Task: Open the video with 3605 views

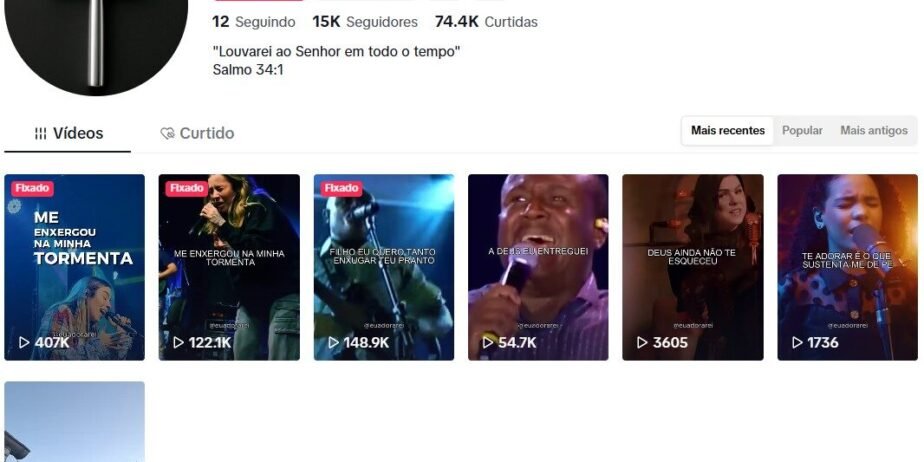Action: [x=692, y=267]
